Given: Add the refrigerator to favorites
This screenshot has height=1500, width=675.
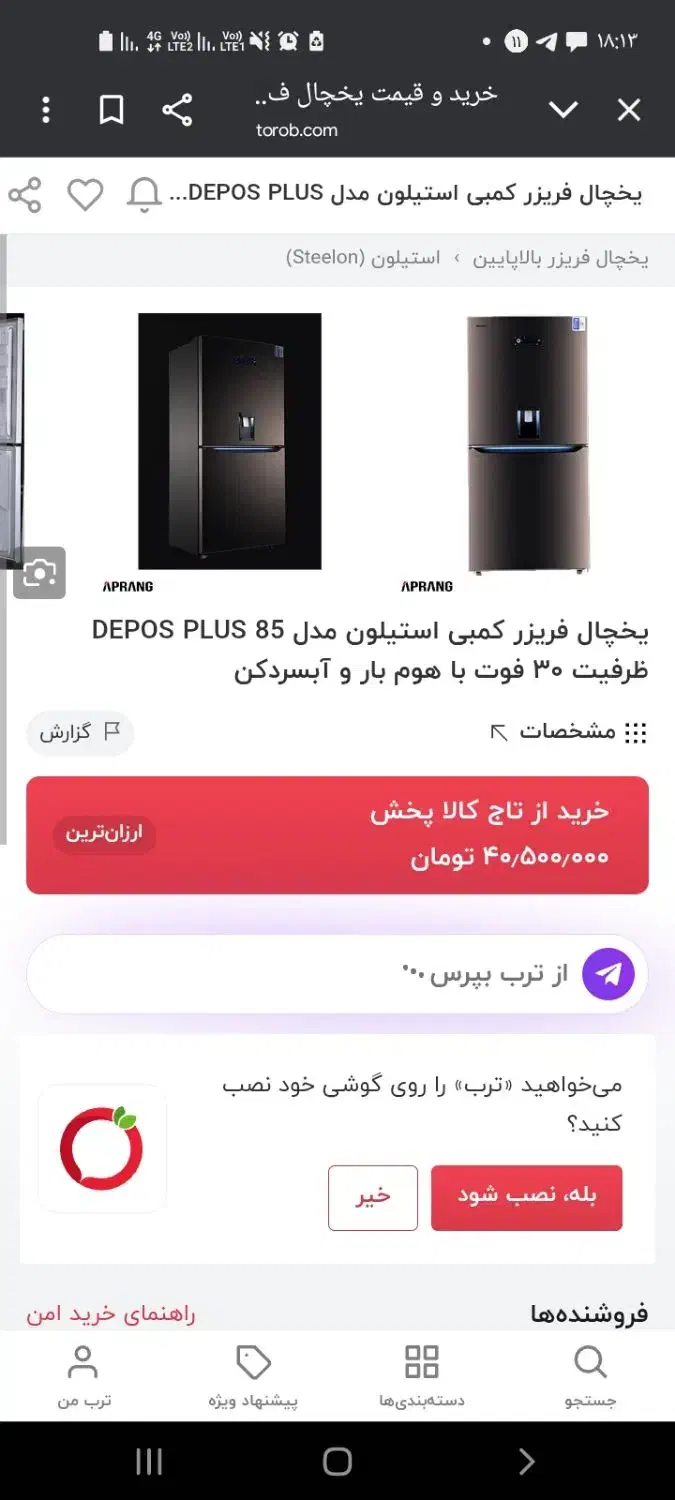Looking at the screenshot, I should coord(85,194).
